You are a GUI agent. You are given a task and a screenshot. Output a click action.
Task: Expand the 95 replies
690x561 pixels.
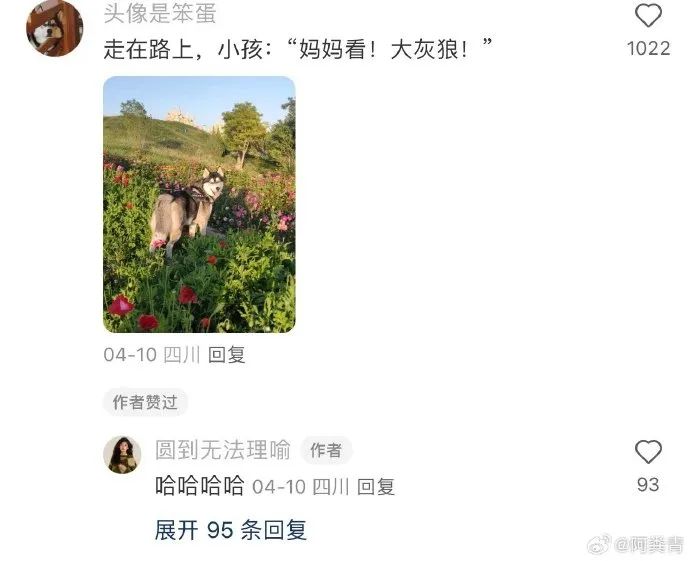coord(230,530)
